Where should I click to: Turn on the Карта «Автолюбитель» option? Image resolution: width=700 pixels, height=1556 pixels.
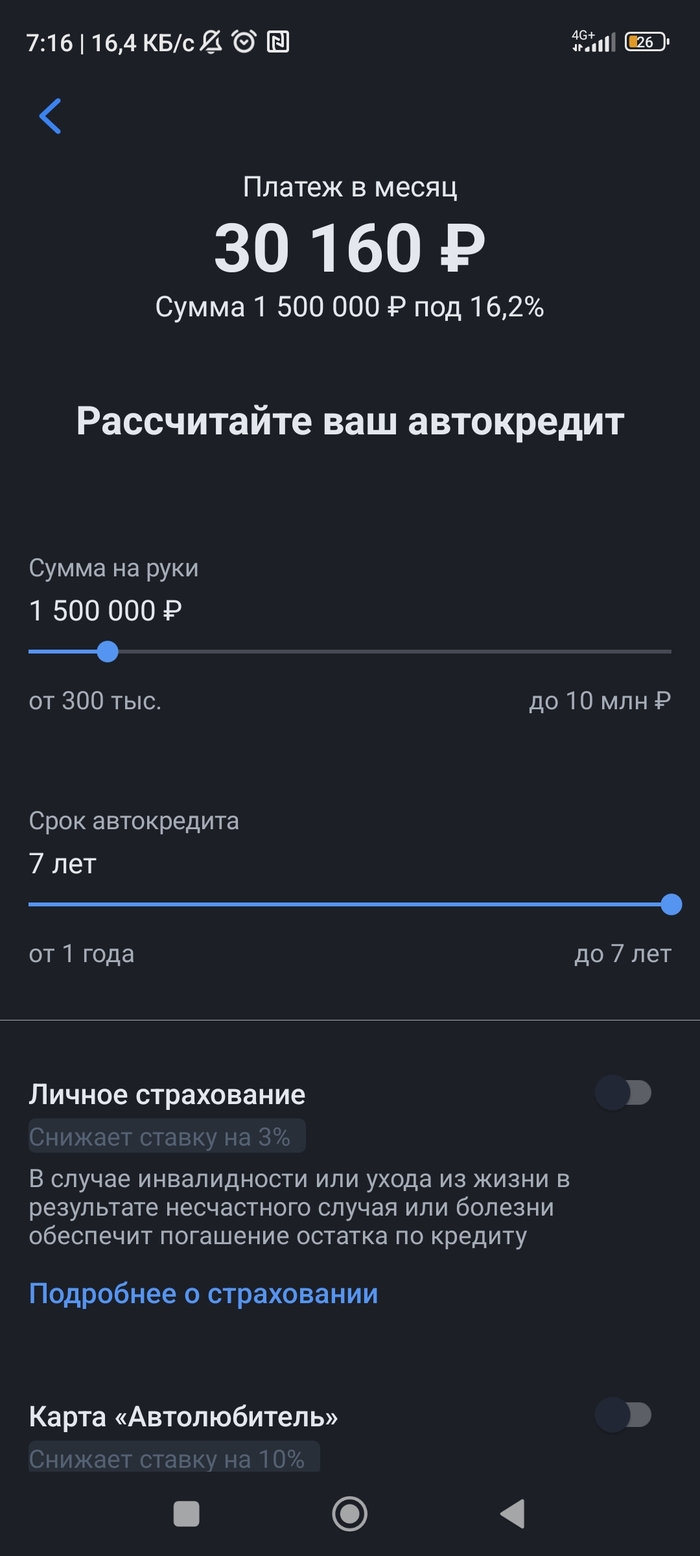[x=624, y=1415]
